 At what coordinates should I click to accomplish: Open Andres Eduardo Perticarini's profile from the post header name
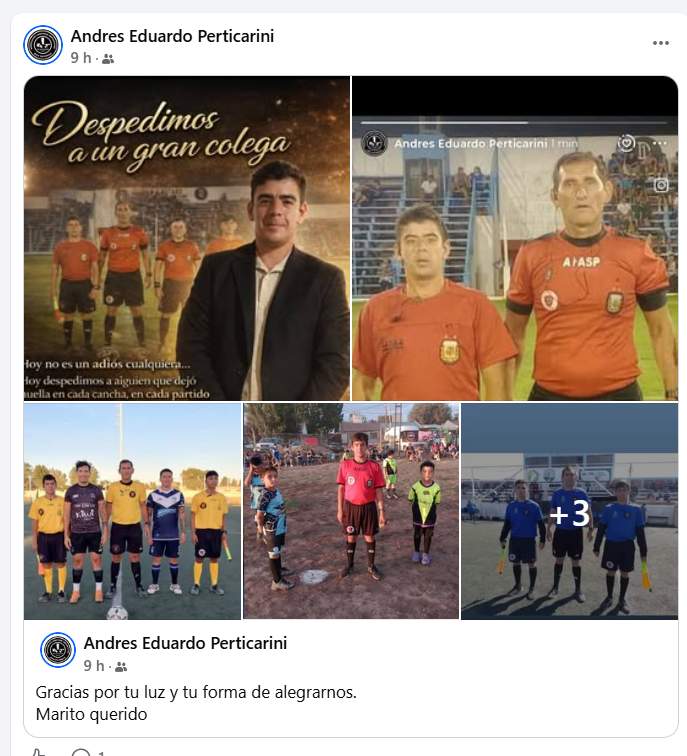(172, 36)
